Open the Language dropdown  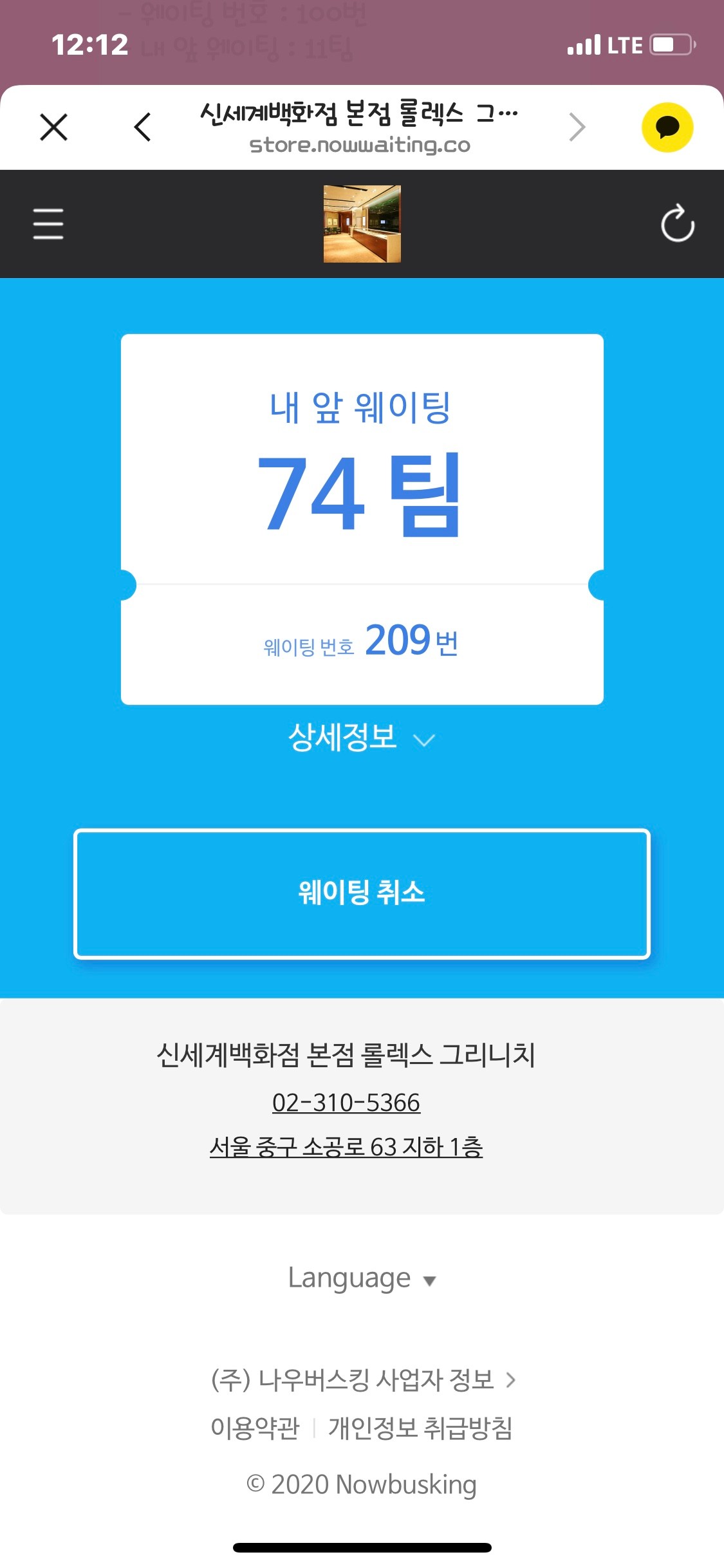(362, 1278)
